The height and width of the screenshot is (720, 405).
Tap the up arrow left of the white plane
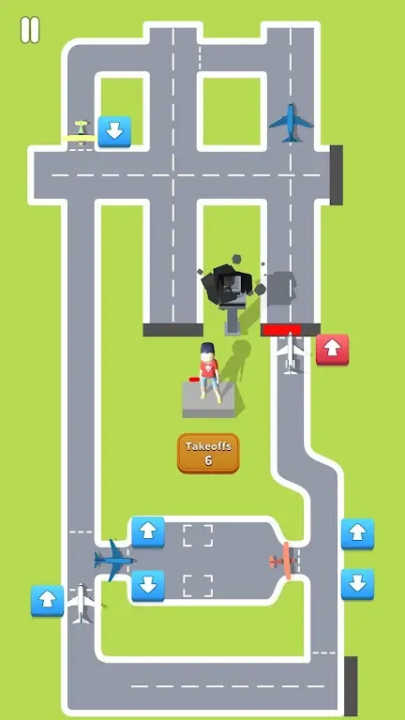coord(47,600)
